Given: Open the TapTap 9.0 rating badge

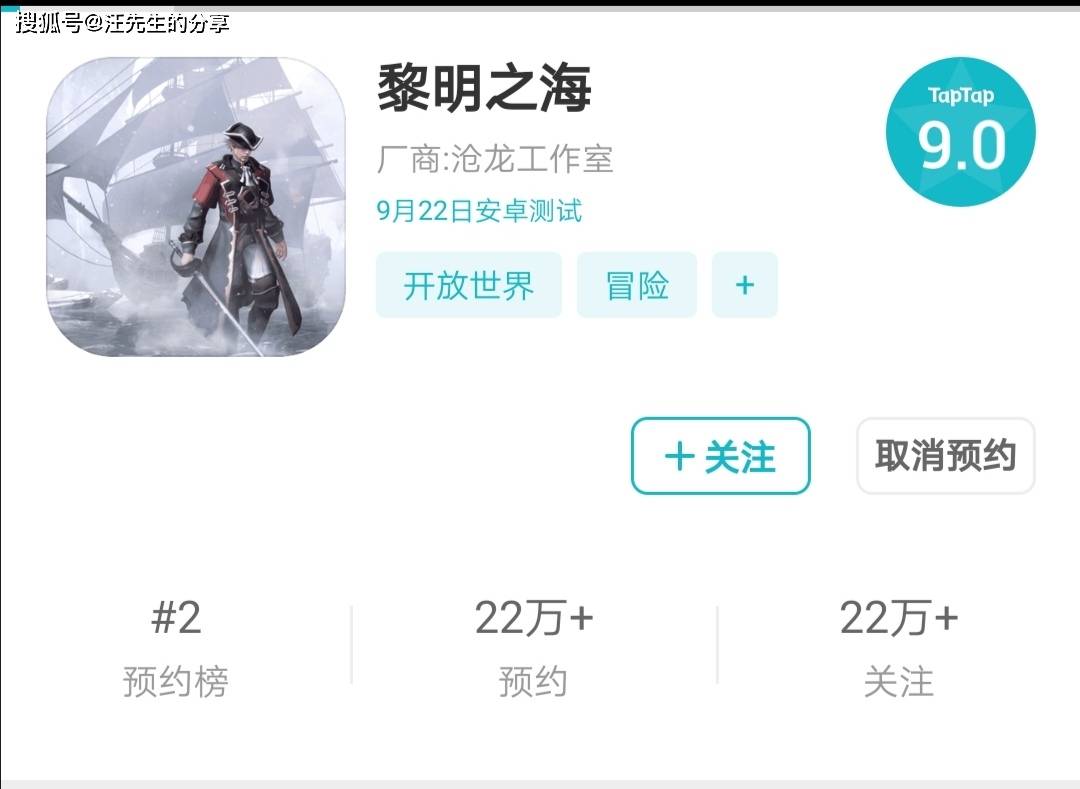Looking at the screenshot, I should (x=960, y=132).
